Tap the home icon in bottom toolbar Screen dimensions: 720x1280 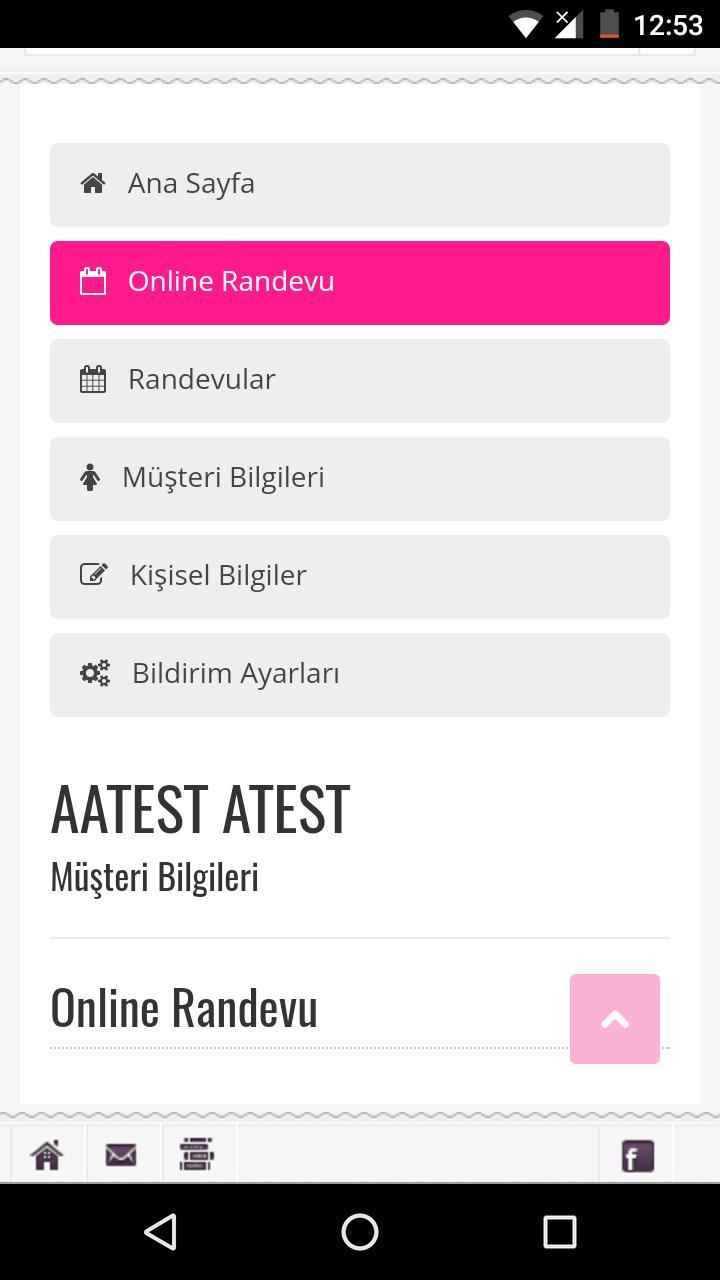point(47,1153)
